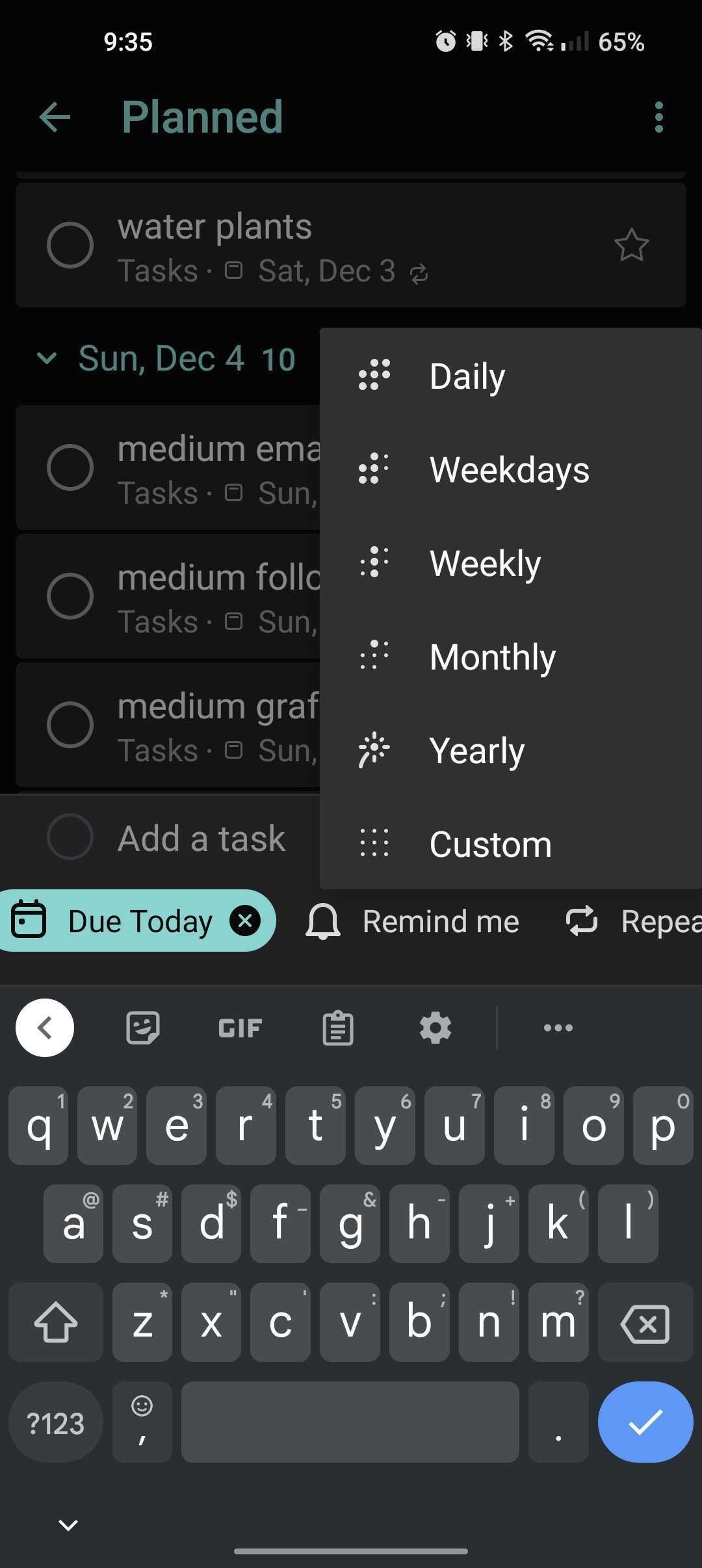Collapse the keyboard toolbar with the left chevron

[x=44, y=1027]
